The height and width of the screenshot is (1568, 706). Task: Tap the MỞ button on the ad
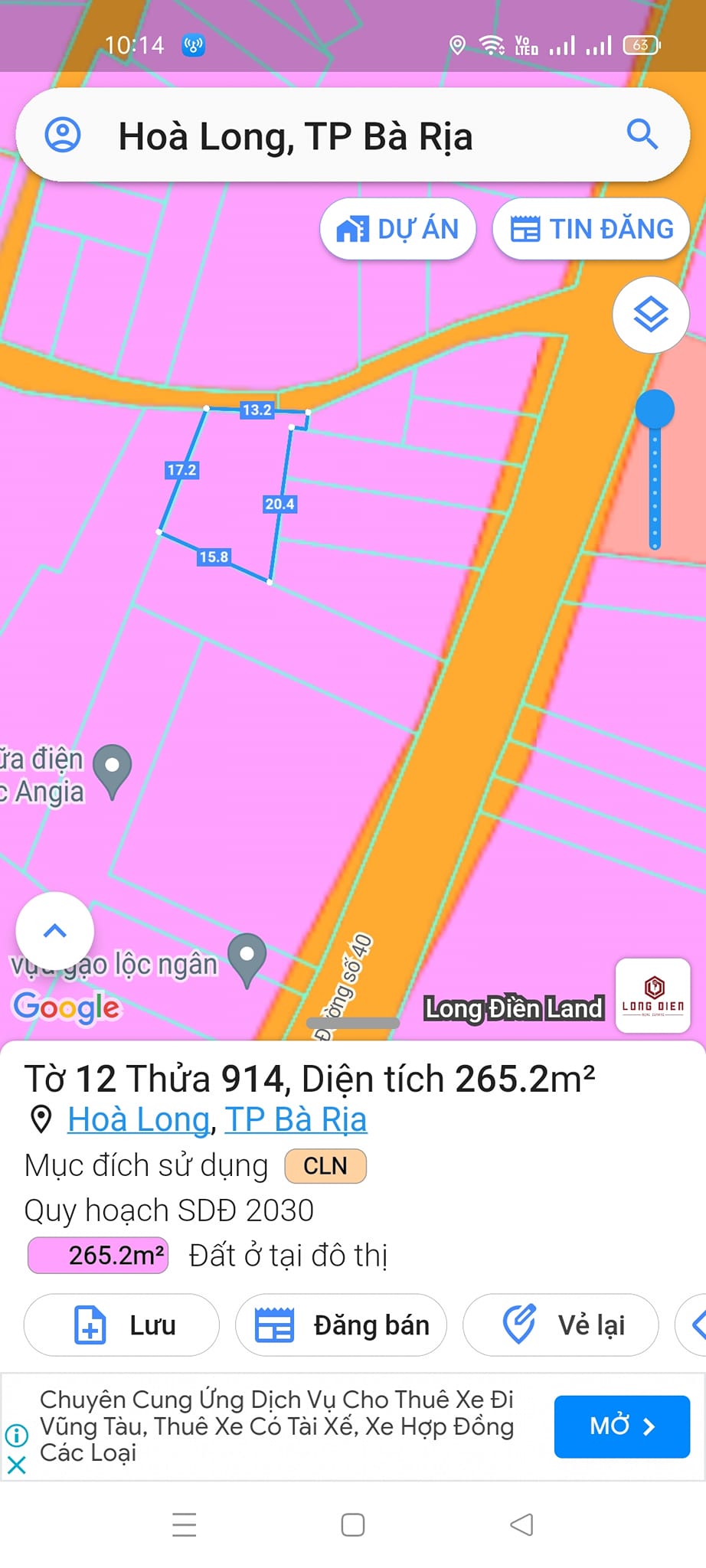click(622, 1426)
